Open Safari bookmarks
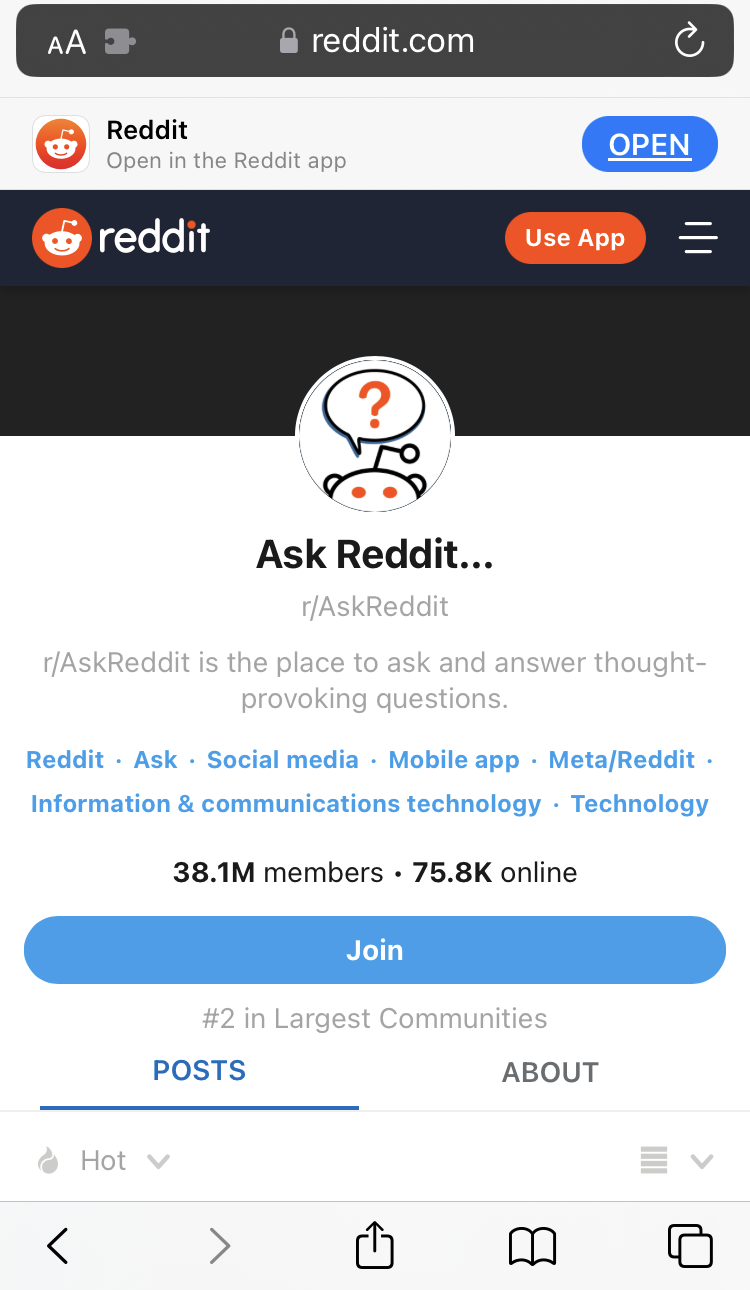The width and height of the screenshot is (750, 1290). pos(532,1247)
